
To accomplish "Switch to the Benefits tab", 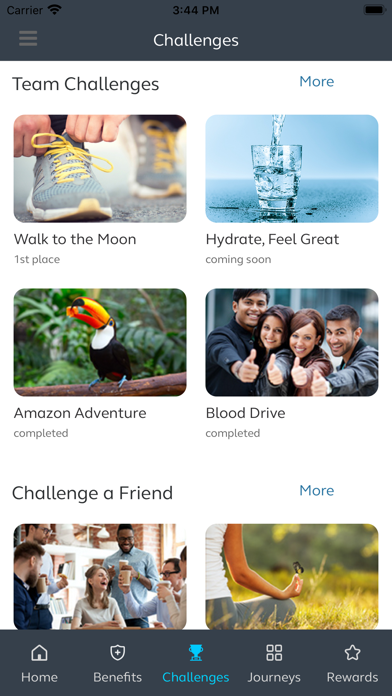I will tap(117, 664).
